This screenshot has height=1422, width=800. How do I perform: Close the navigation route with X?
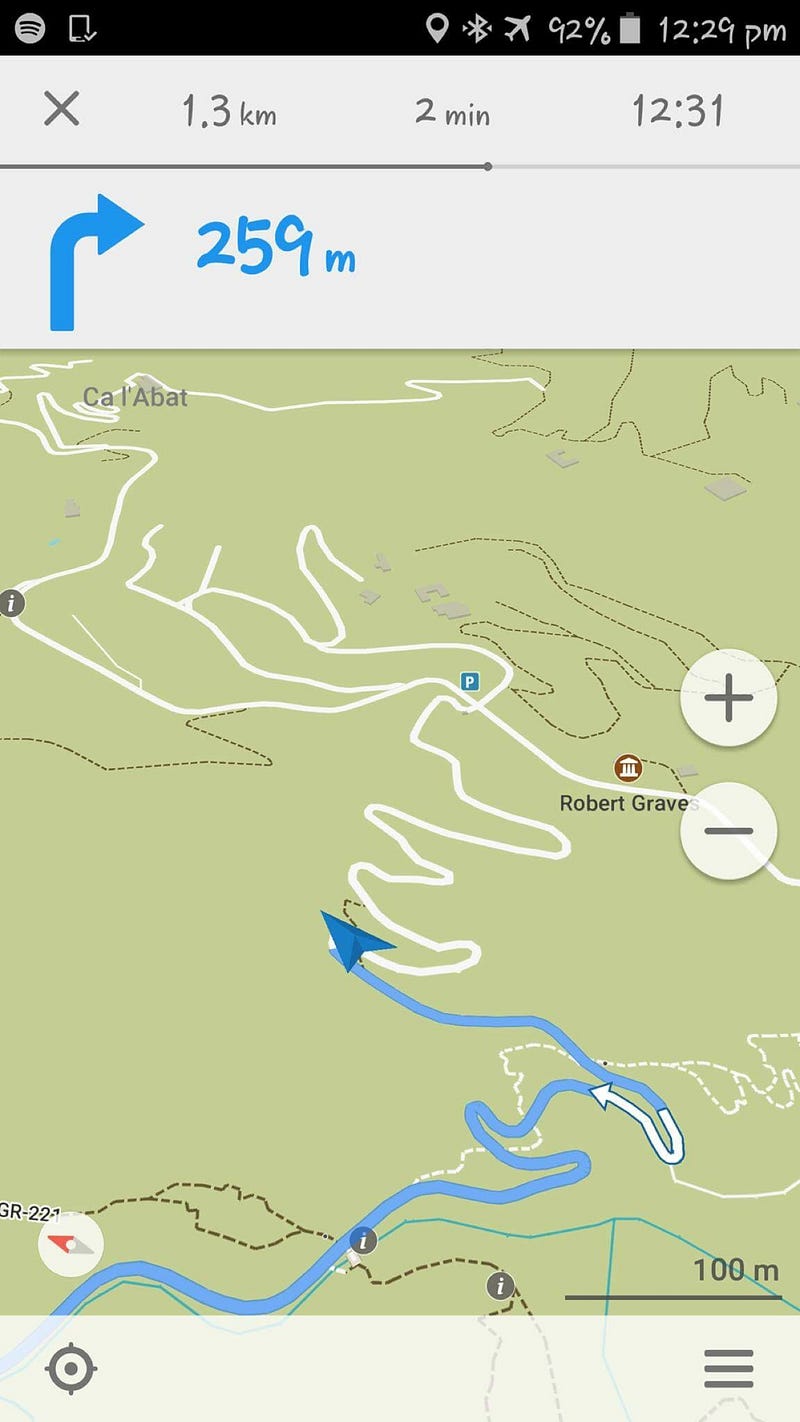point(61,108)
